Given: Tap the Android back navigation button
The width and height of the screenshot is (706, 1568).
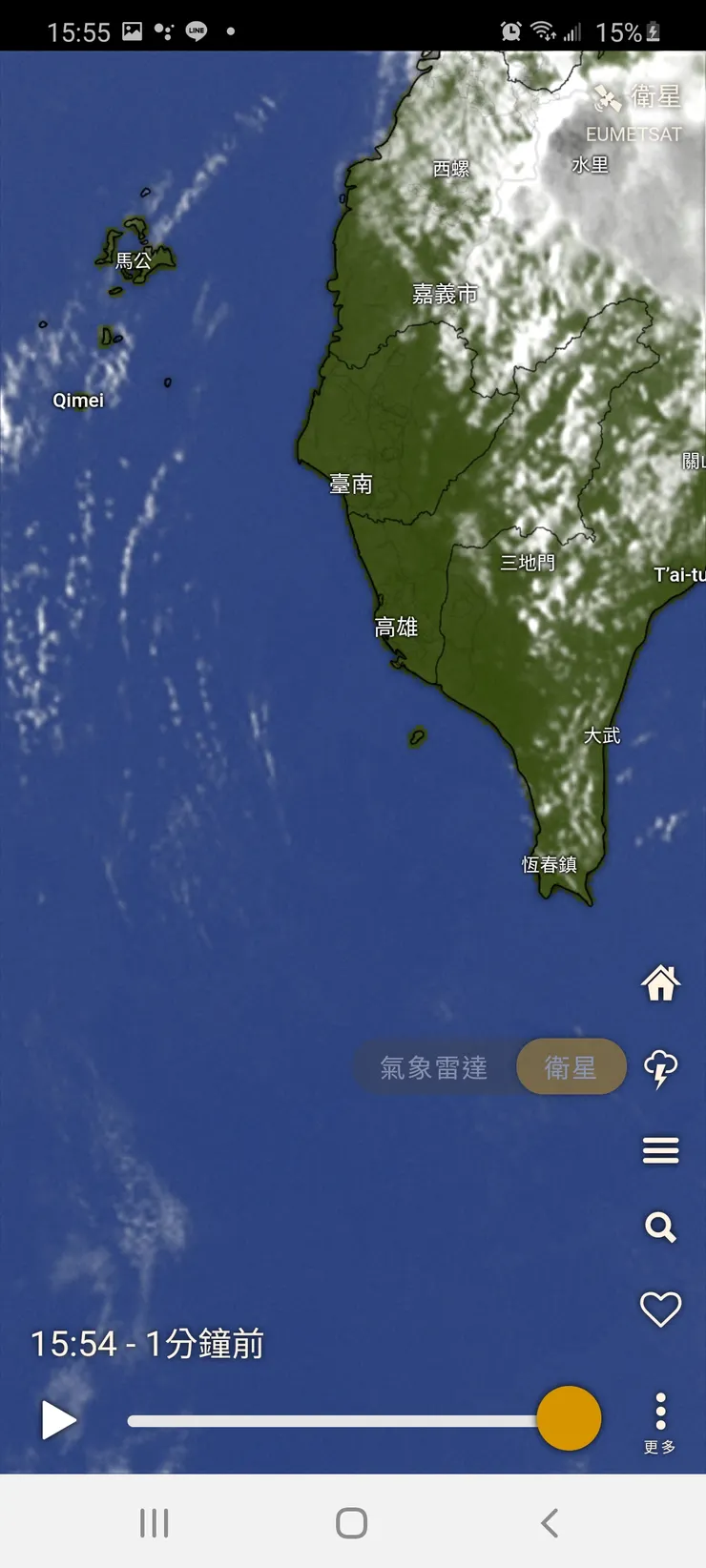Looking at the screenshot, I should click(x=548, y=1522).
